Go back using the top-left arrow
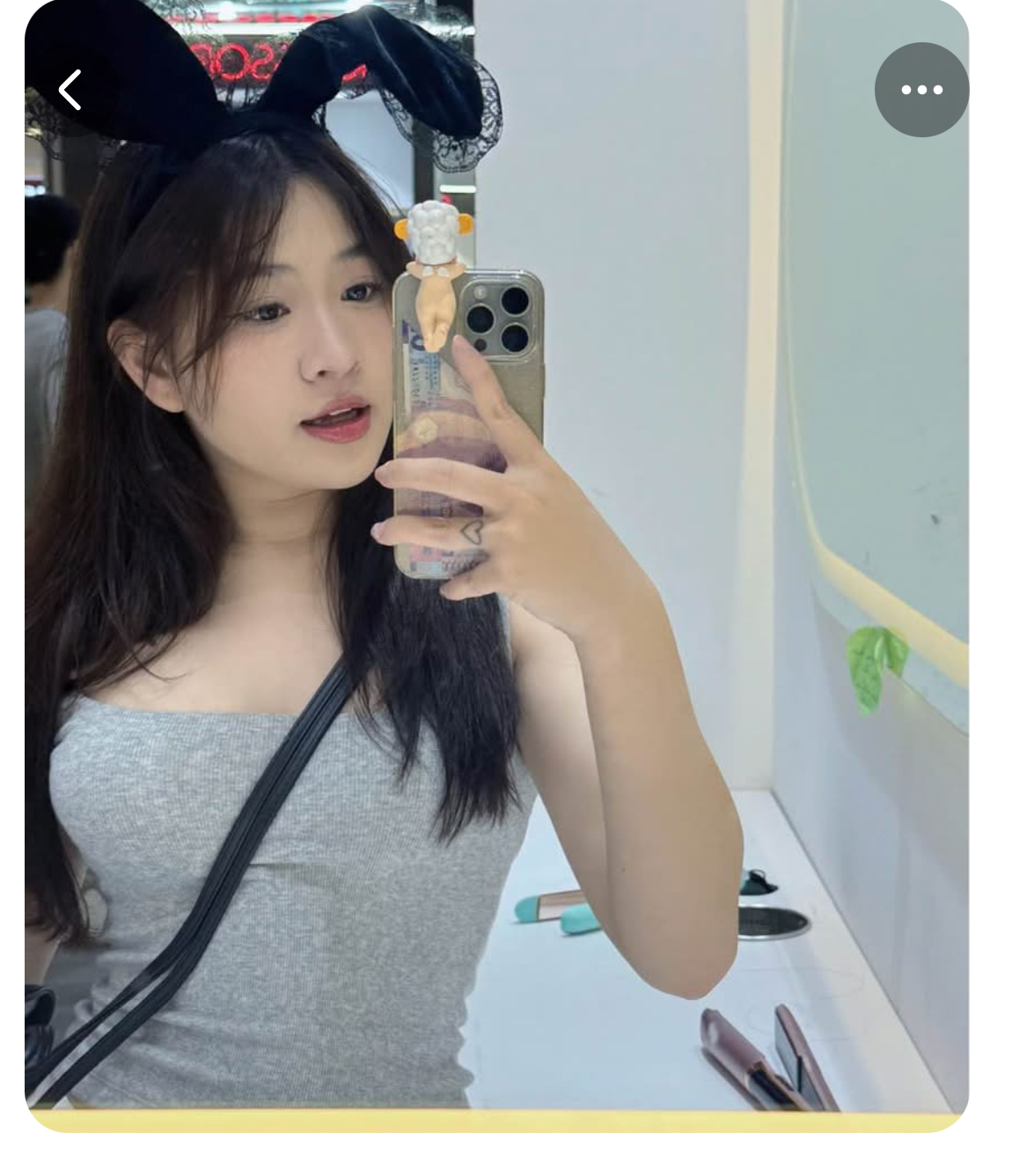This screenshot has height=1176, width=1012. tap(70, 90)
